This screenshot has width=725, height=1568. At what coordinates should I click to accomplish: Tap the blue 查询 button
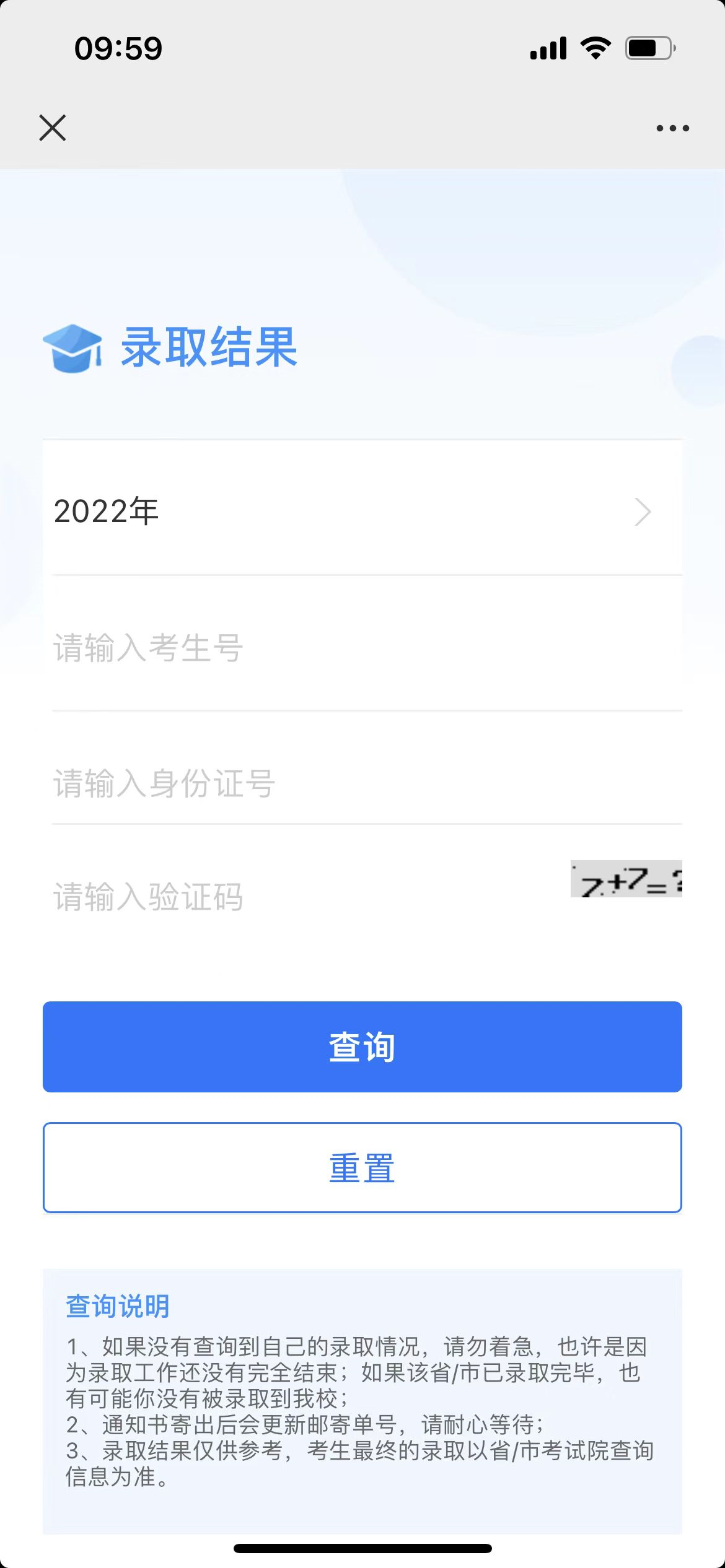(x=362, y=1047)
